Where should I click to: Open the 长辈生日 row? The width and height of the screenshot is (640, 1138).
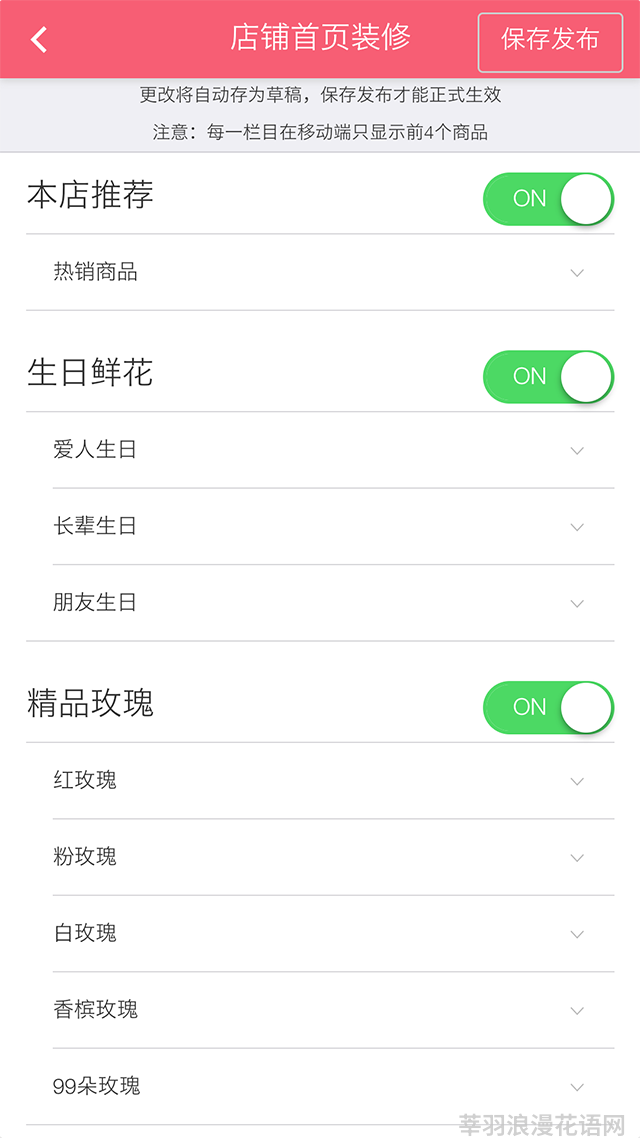coord(333,527)
